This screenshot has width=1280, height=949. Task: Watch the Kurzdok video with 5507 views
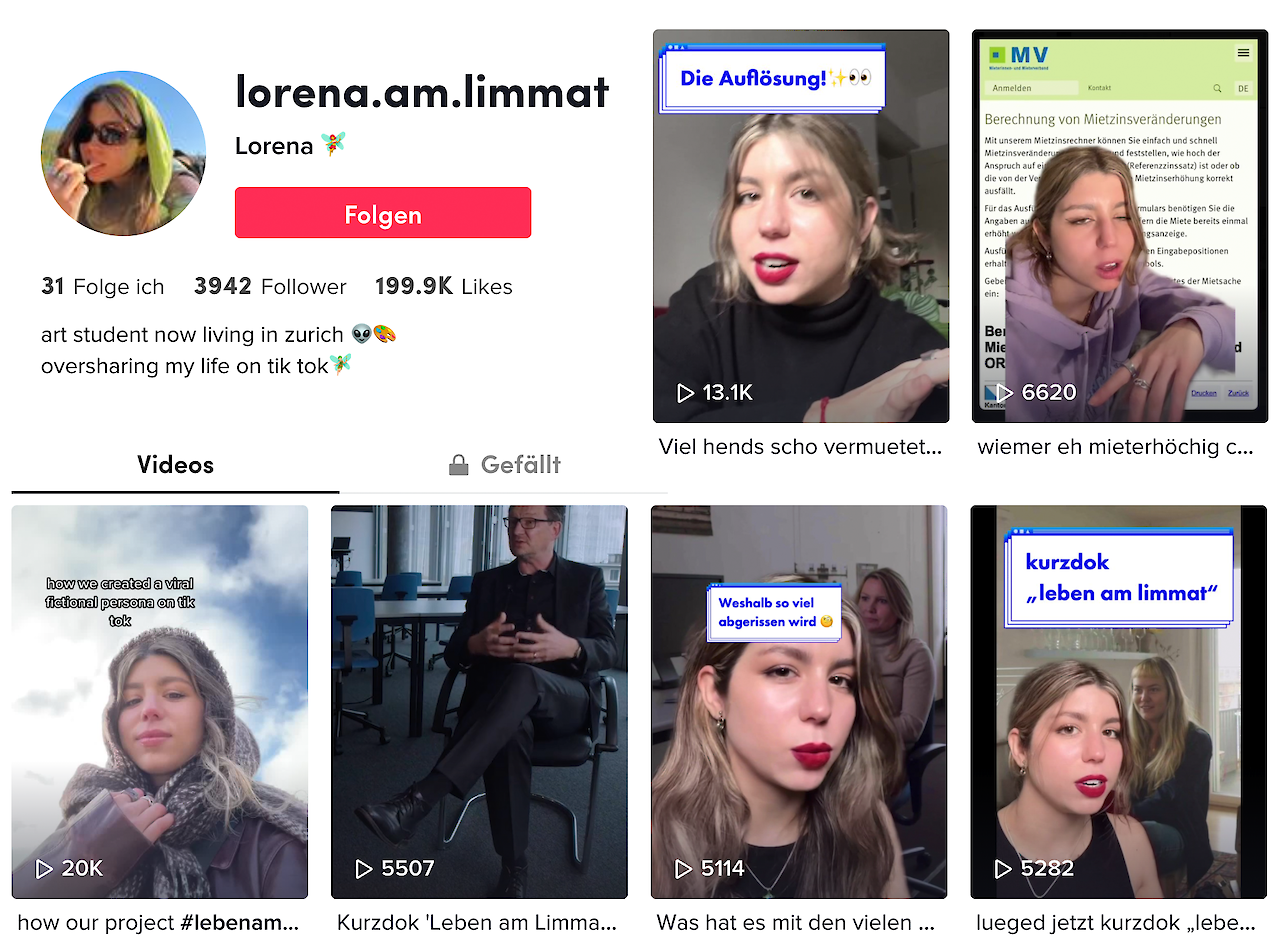(479, 701)
